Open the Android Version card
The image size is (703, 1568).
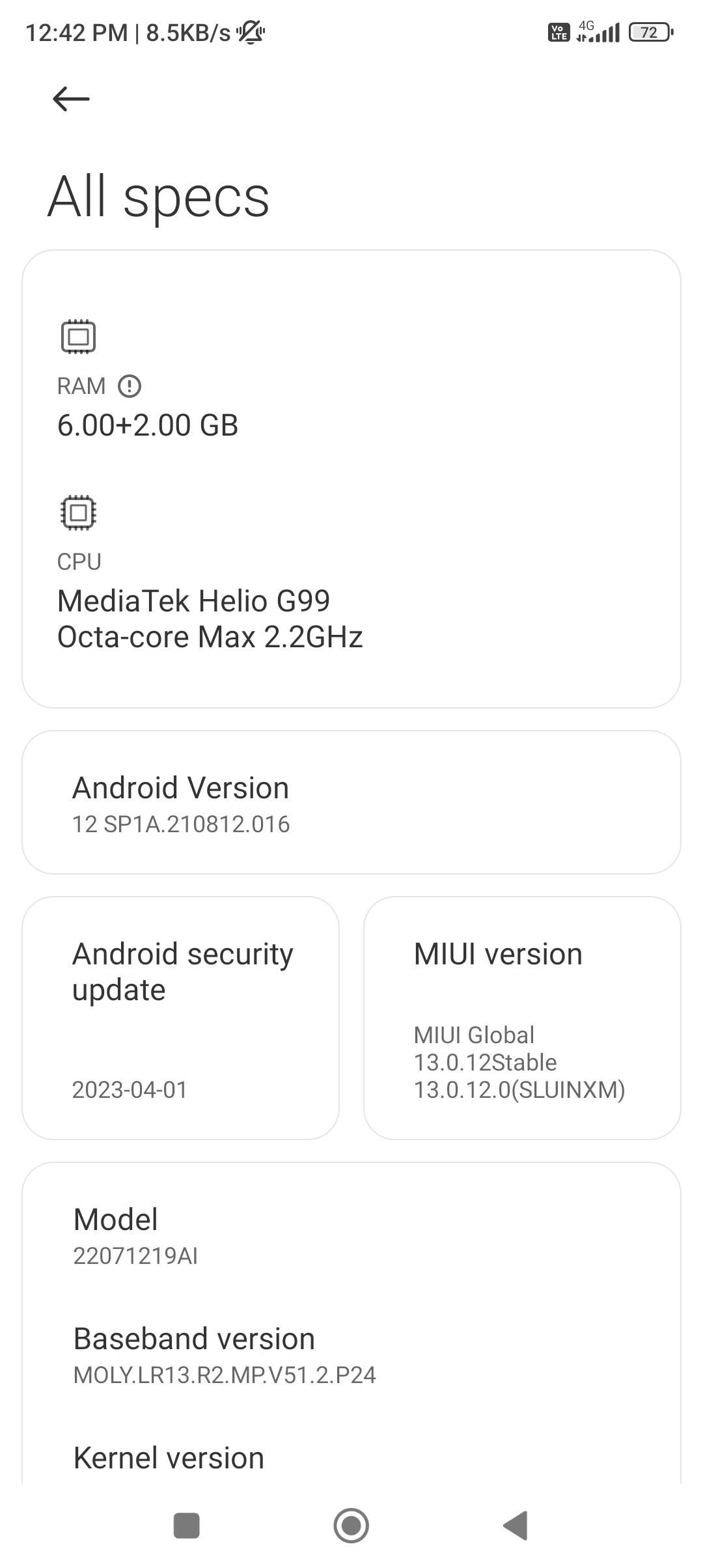click(x=351, y=802)
